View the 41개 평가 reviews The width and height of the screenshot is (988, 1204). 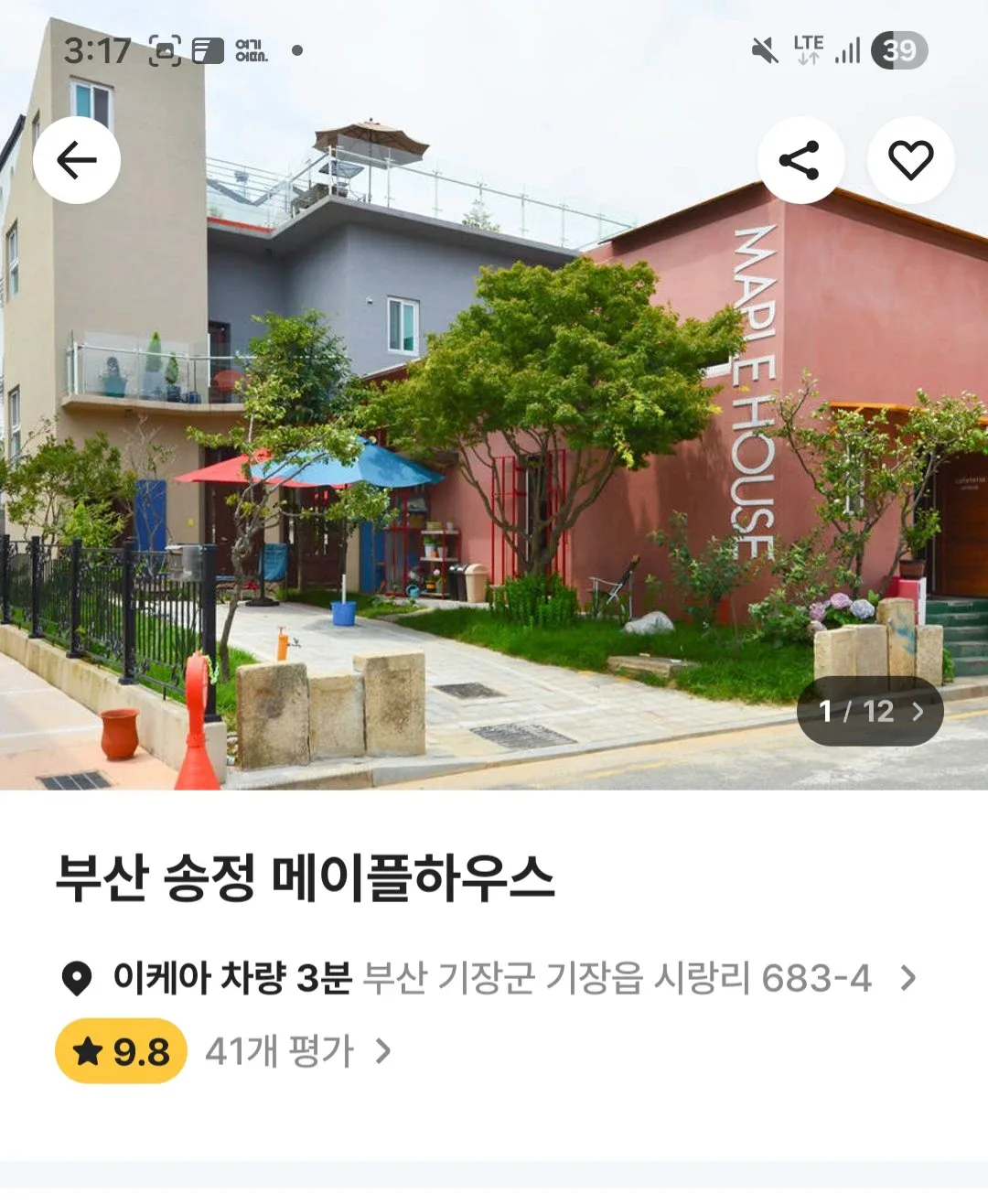[297, 1051]
